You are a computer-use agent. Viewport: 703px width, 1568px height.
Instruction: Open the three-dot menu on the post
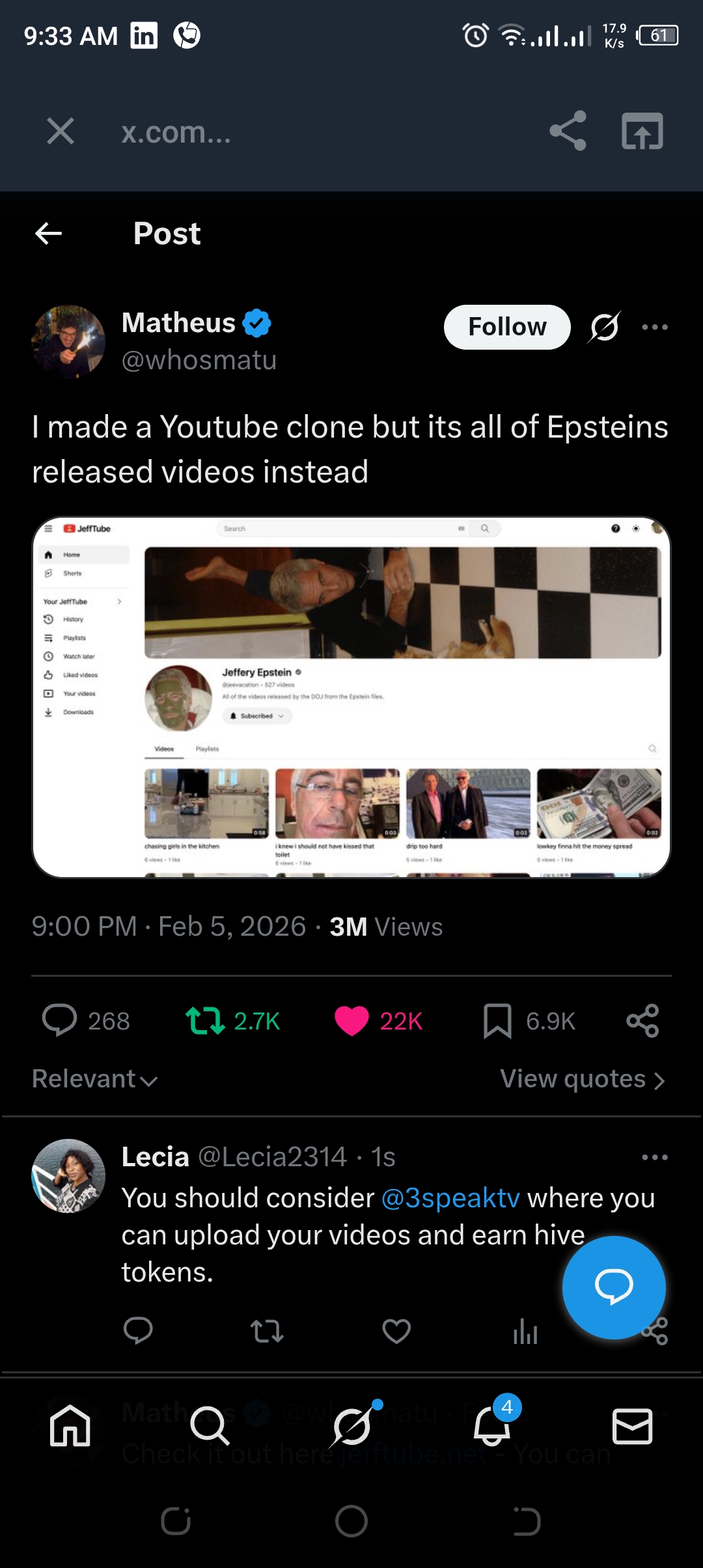(654, 327)
